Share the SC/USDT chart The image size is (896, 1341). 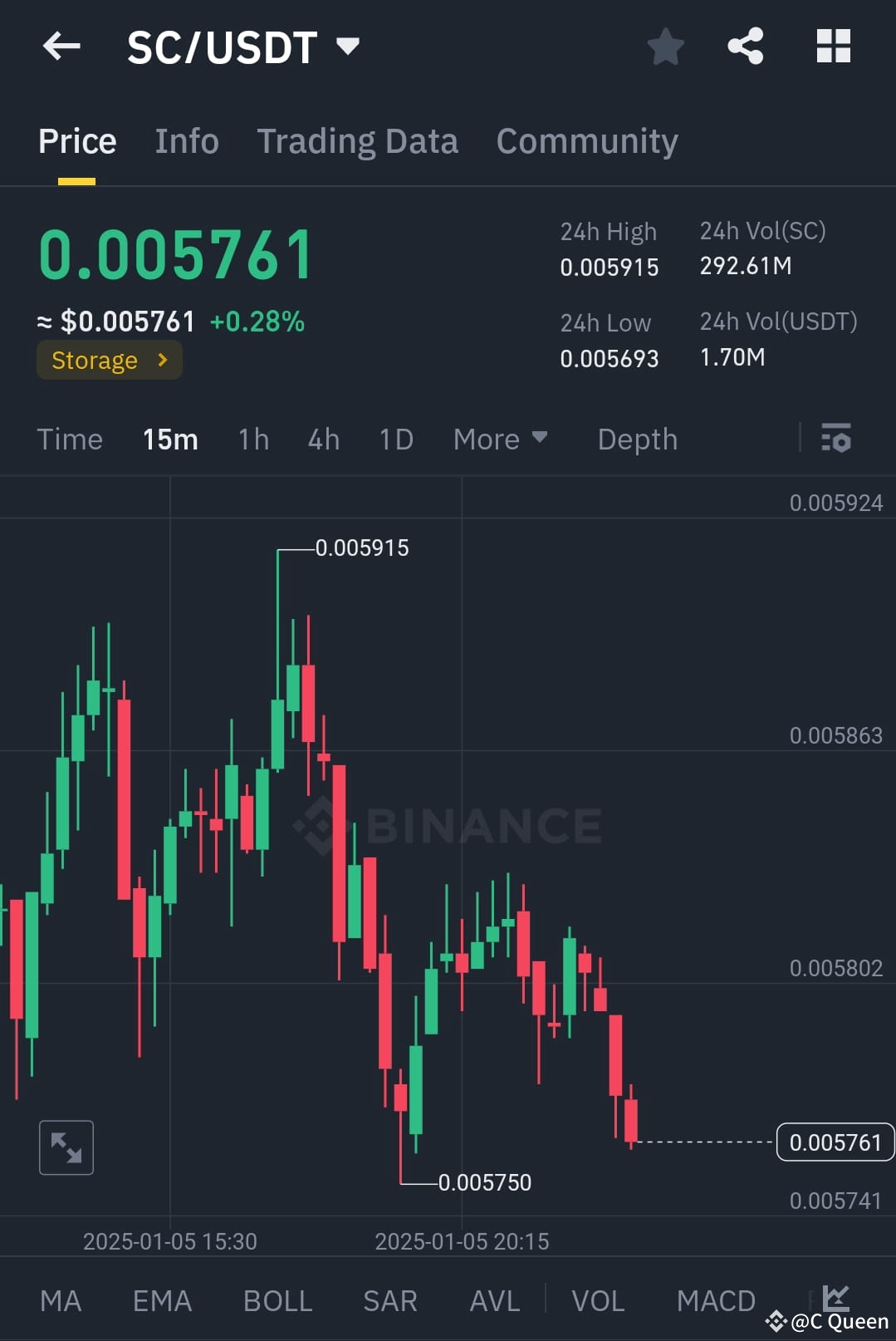746,47
